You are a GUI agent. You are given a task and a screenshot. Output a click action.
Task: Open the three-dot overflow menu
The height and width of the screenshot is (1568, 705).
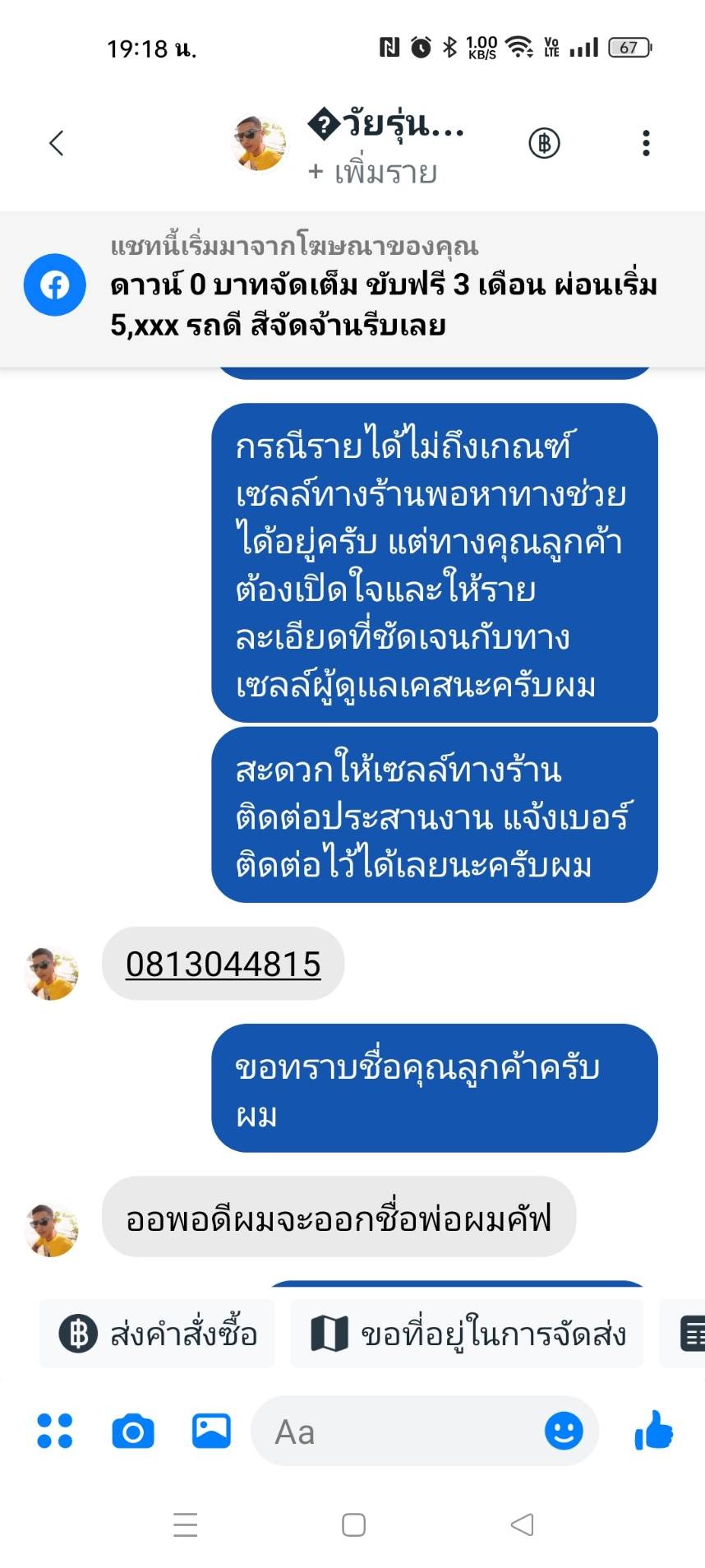coord(646,143)
